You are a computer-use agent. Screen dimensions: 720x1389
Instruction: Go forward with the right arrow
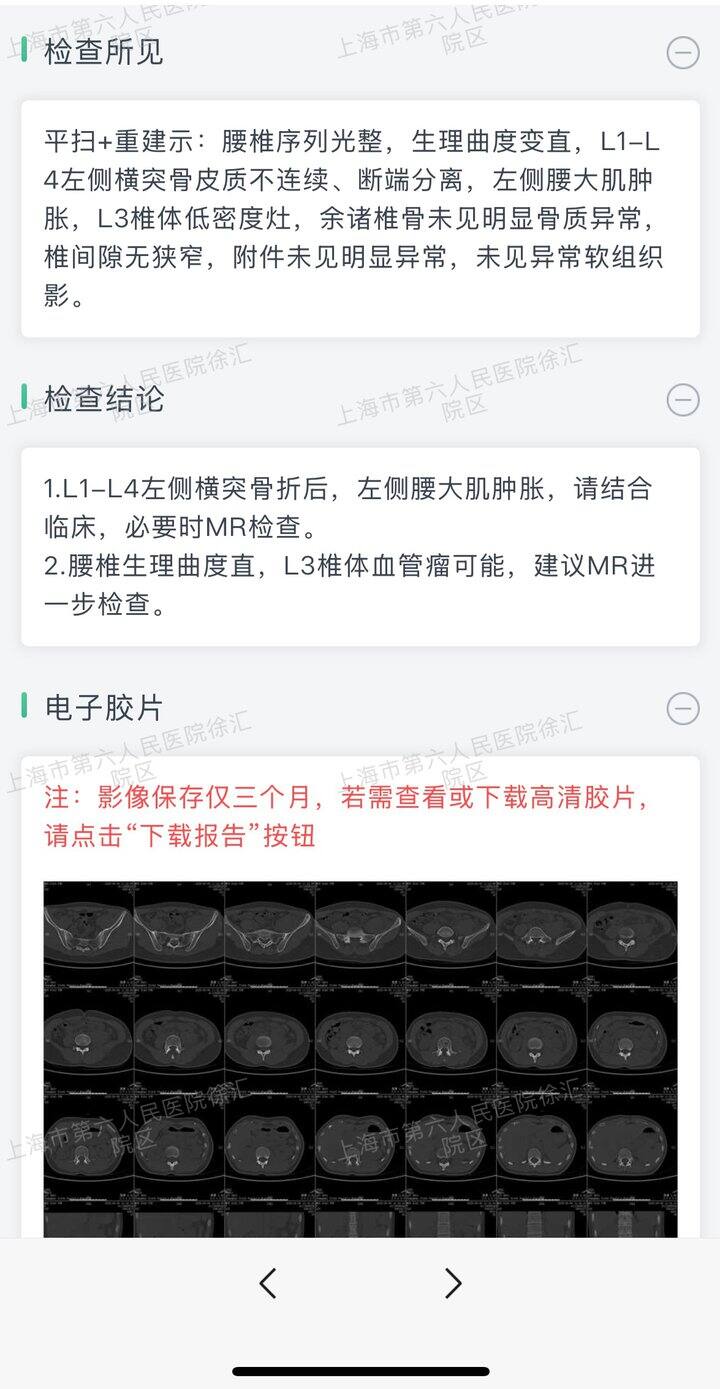[453, 1283]
